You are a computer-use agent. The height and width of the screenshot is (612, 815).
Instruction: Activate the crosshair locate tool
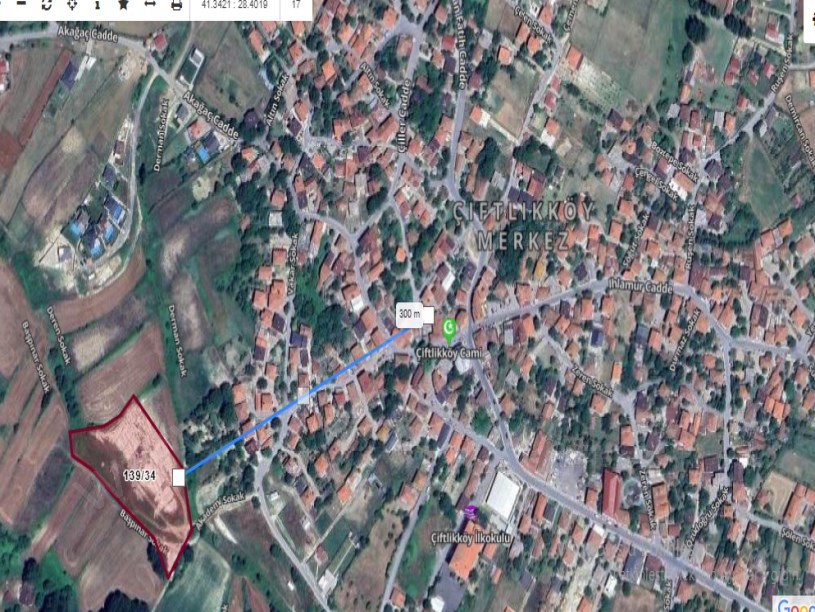click(x=72, y=5)
